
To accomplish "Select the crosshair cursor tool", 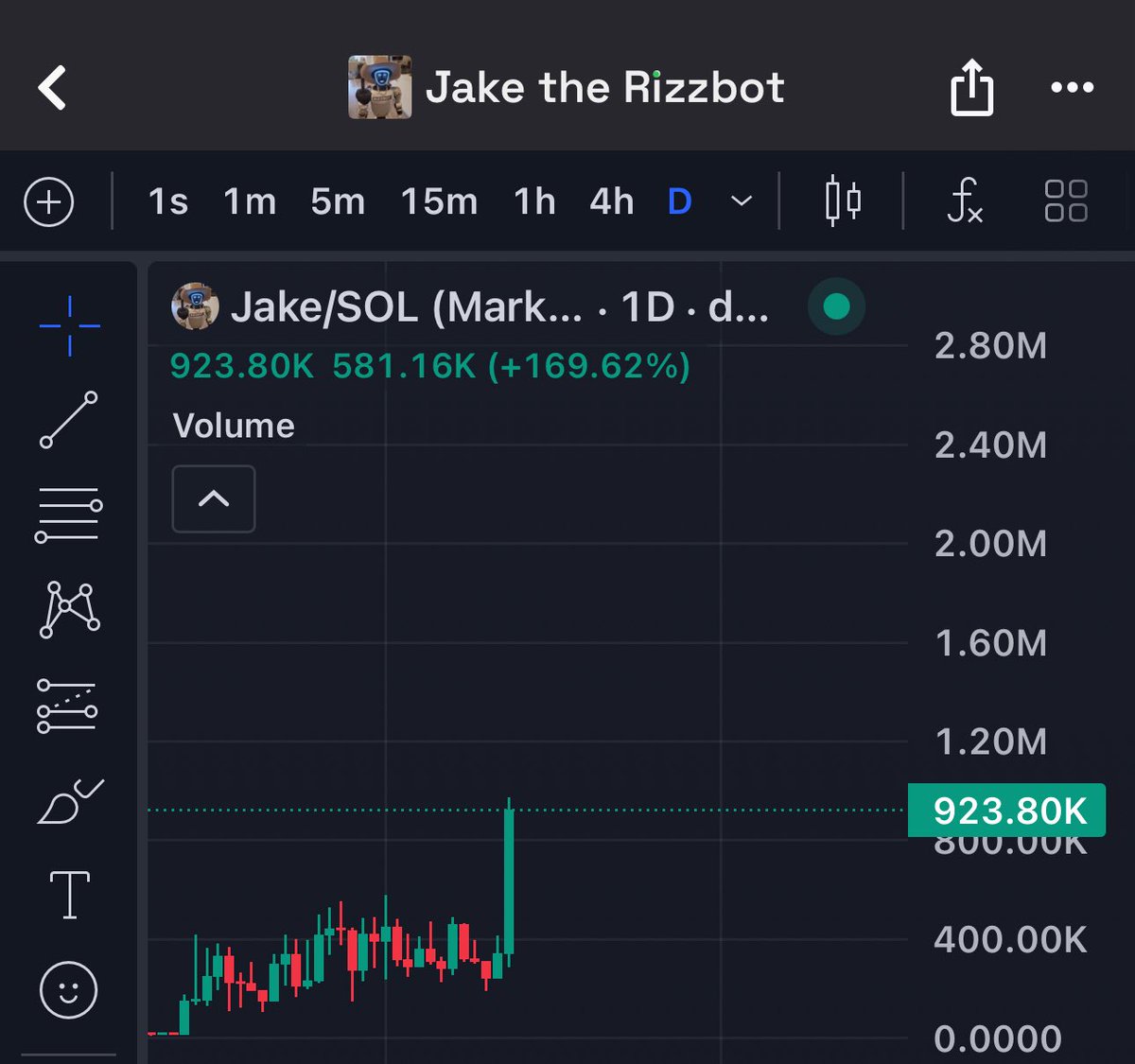I will (x=69, y=325).
